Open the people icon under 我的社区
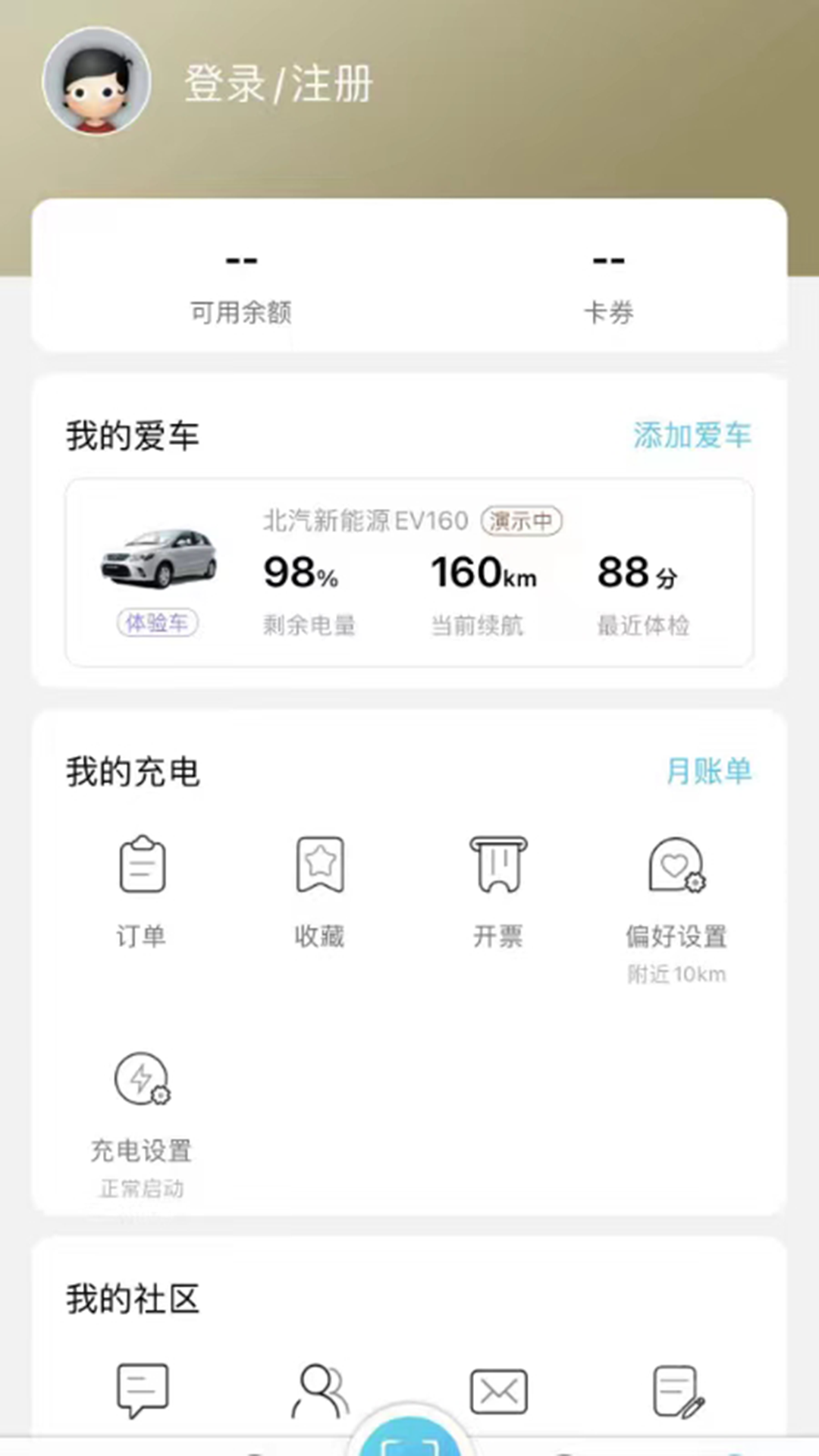819x1456 pixels. (x=319, y=1391)
